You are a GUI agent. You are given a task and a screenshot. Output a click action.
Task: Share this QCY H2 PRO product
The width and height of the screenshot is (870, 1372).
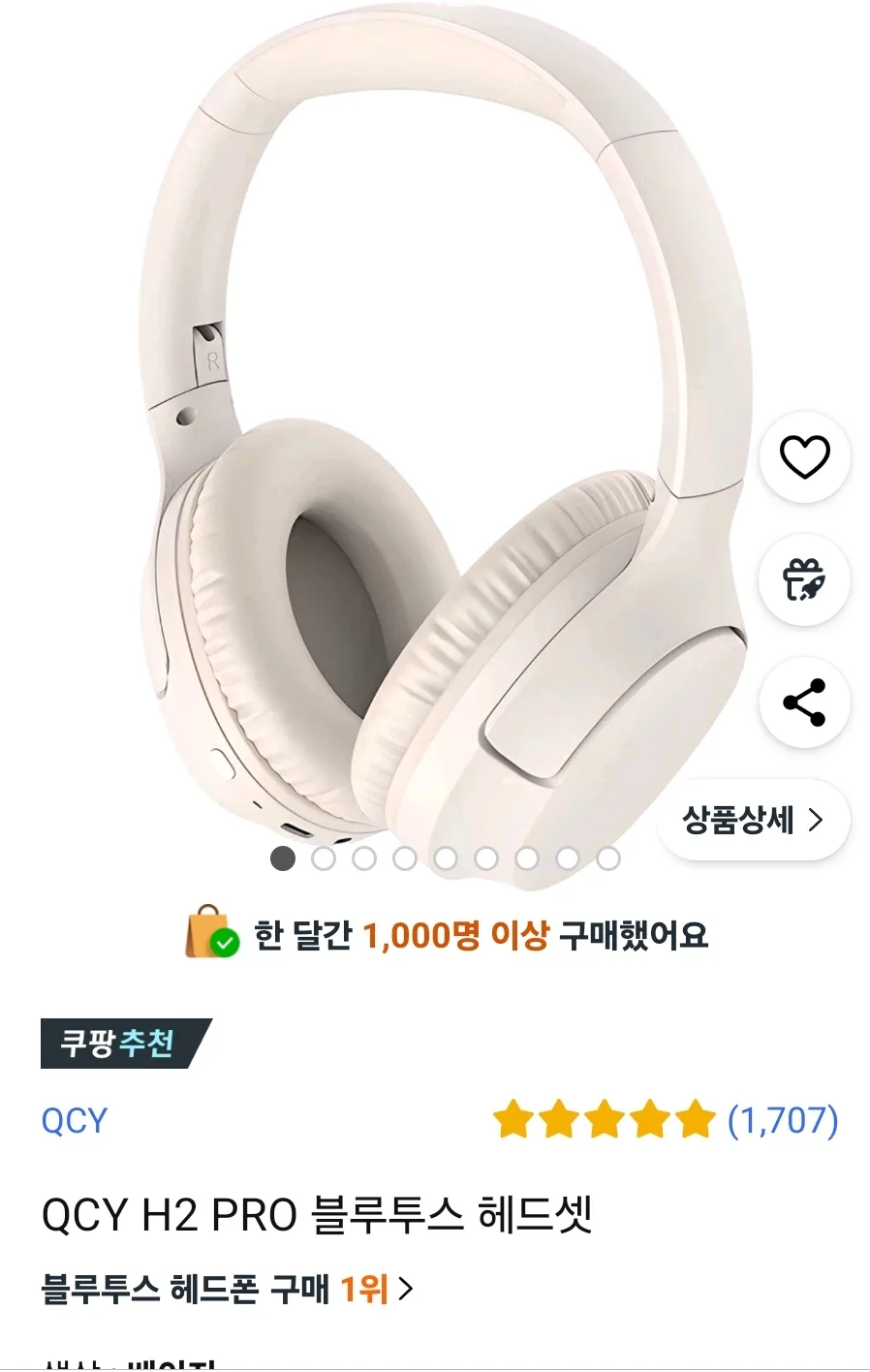pyautogui.click(x=804, y=702)
